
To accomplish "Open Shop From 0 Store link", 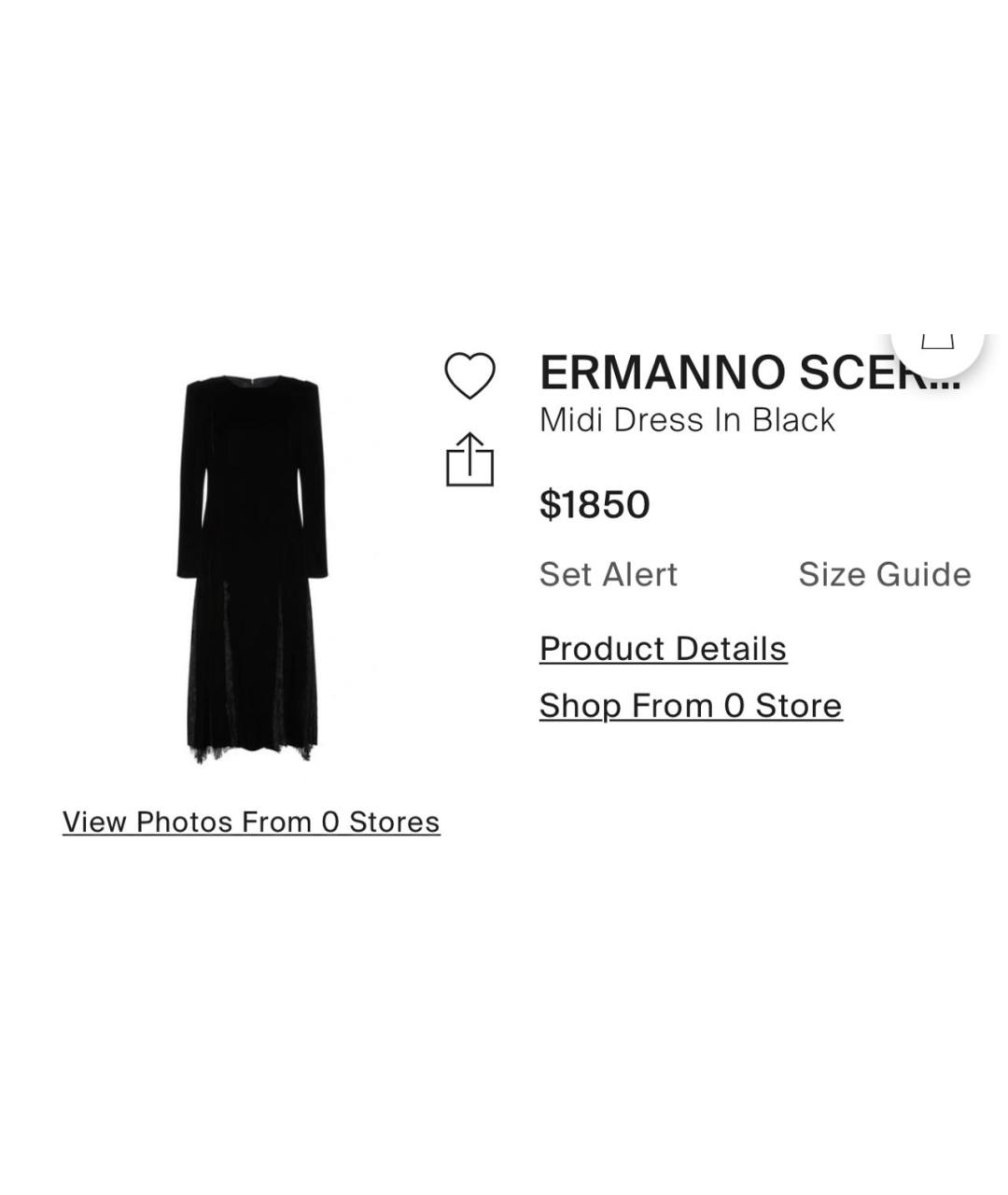I will pyautogui.click(x=690, y=706).
